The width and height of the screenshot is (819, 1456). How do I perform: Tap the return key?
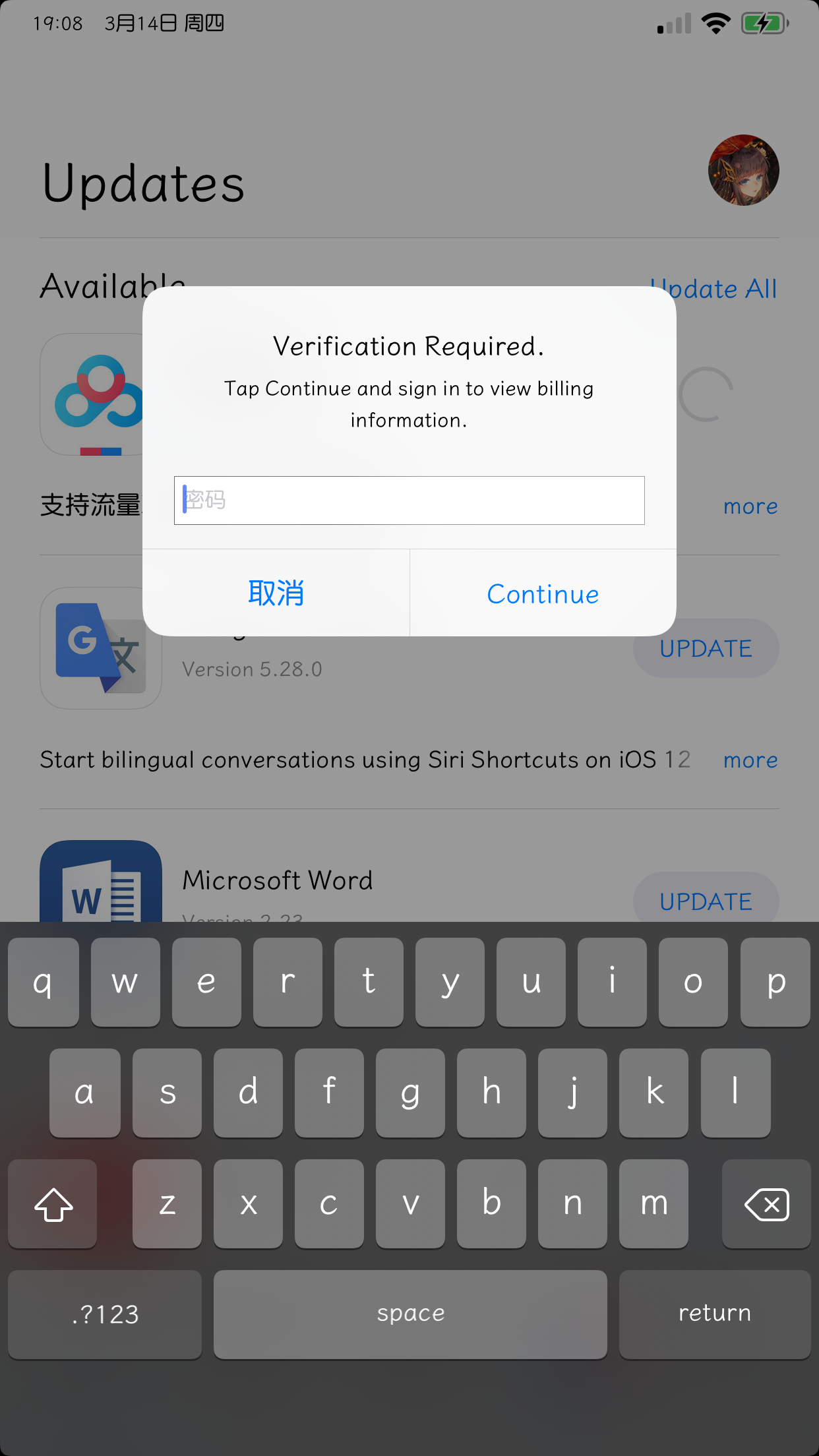714,1314
